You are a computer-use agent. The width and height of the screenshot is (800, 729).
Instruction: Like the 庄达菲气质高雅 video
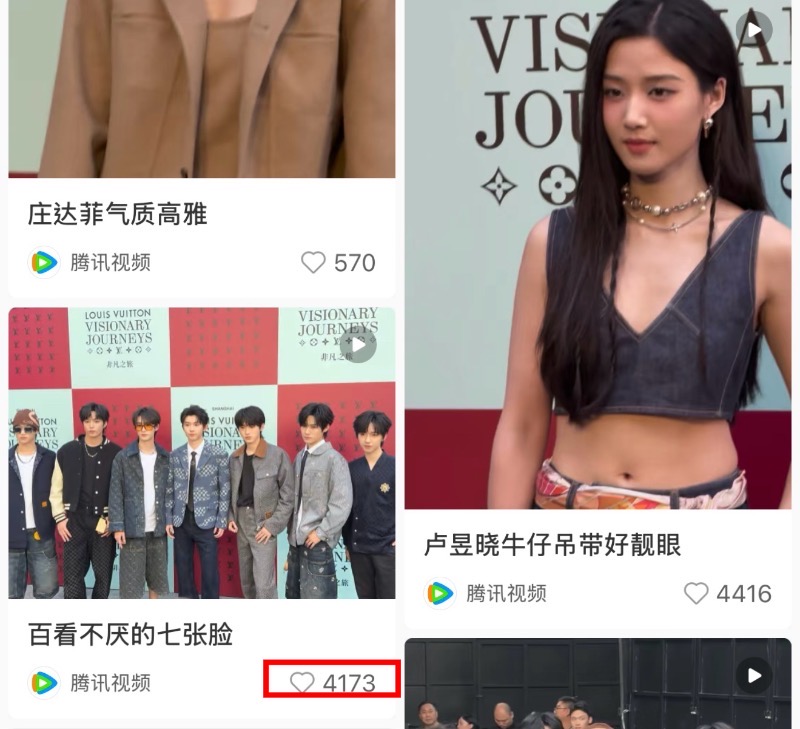(x=314, y=262)
